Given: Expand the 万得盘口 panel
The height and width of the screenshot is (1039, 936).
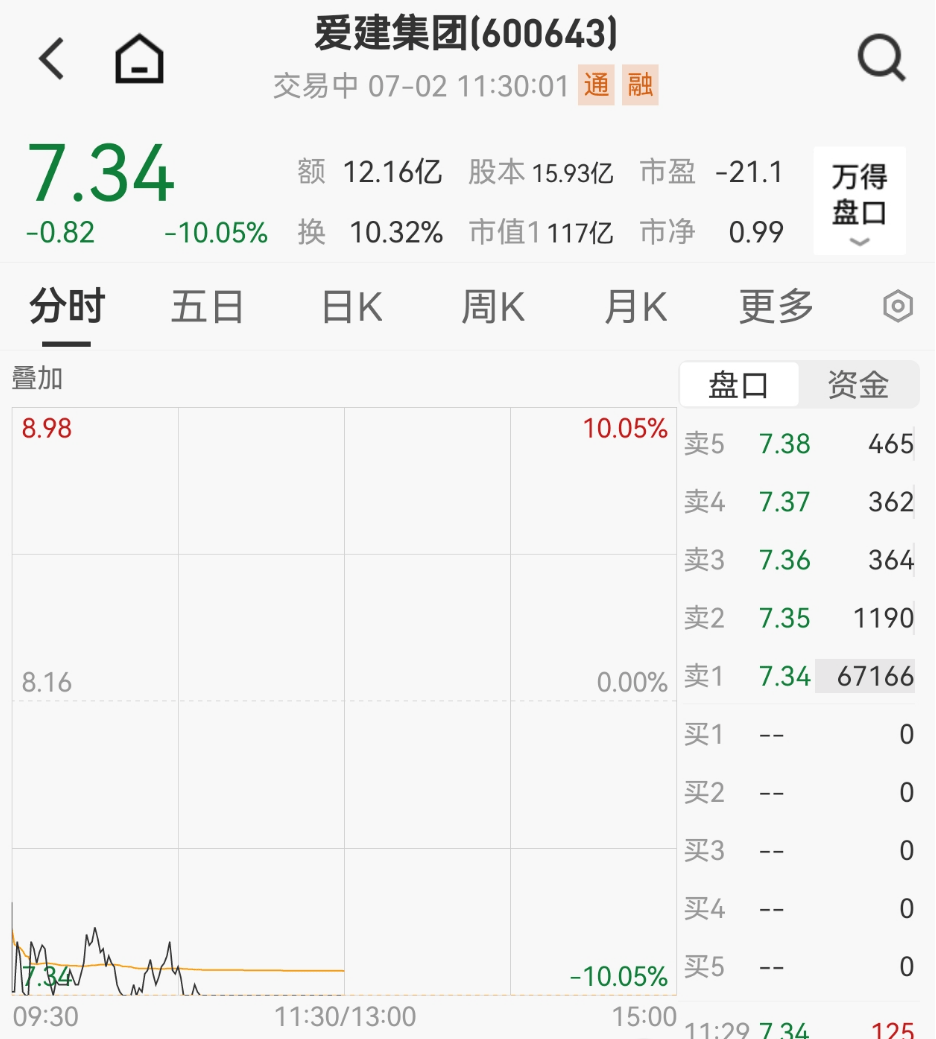Looking at the screenshot, I should pyautogui.click(x=859, y=201).
